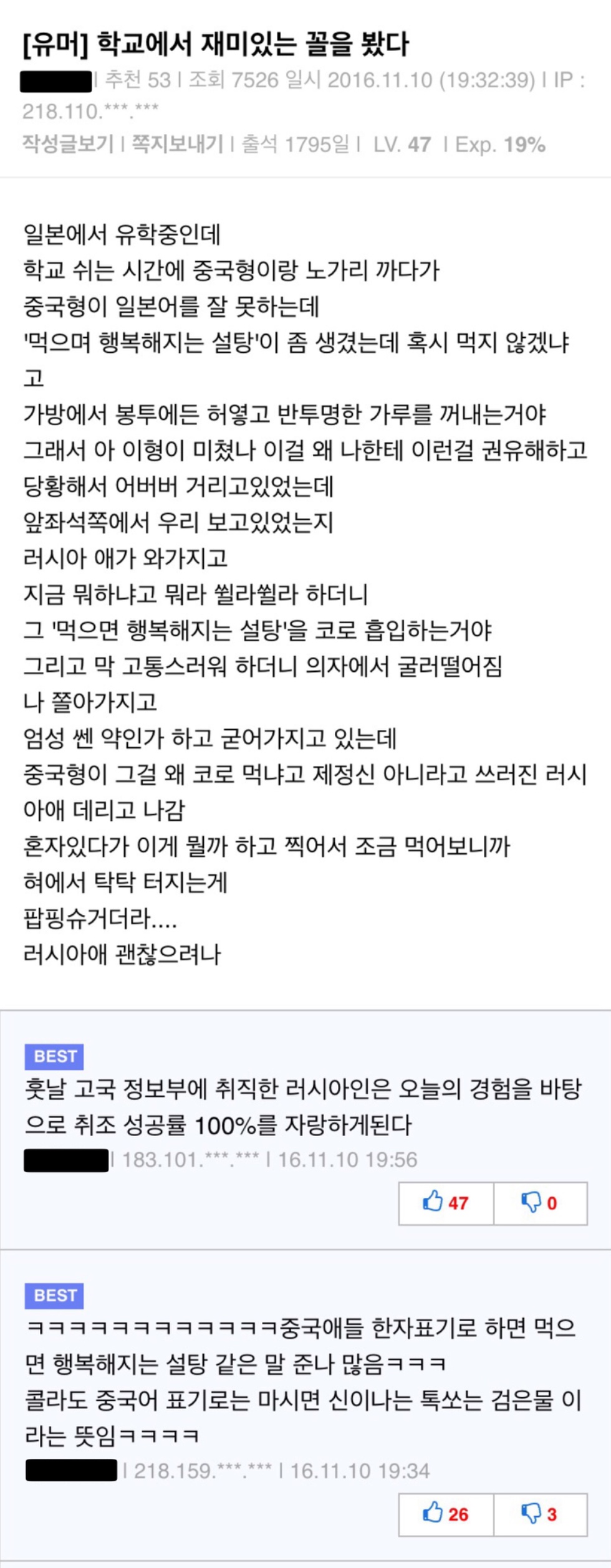611x1568 pixels.
Task: Tap 쪽지보내기 to message the author
Action: [x=177, y=145]
